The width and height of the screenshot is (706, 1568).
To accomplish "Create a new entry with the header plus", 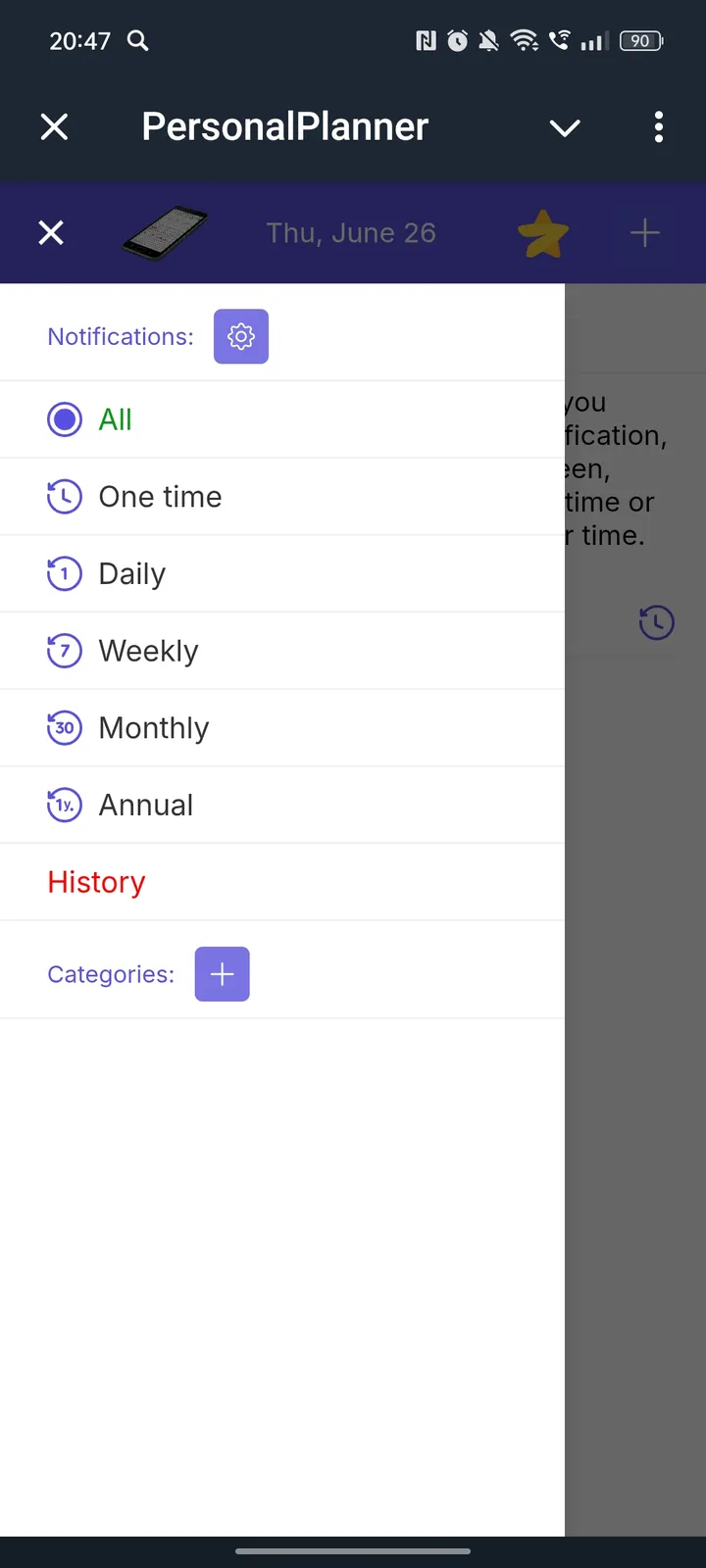I will pos(644,233).
